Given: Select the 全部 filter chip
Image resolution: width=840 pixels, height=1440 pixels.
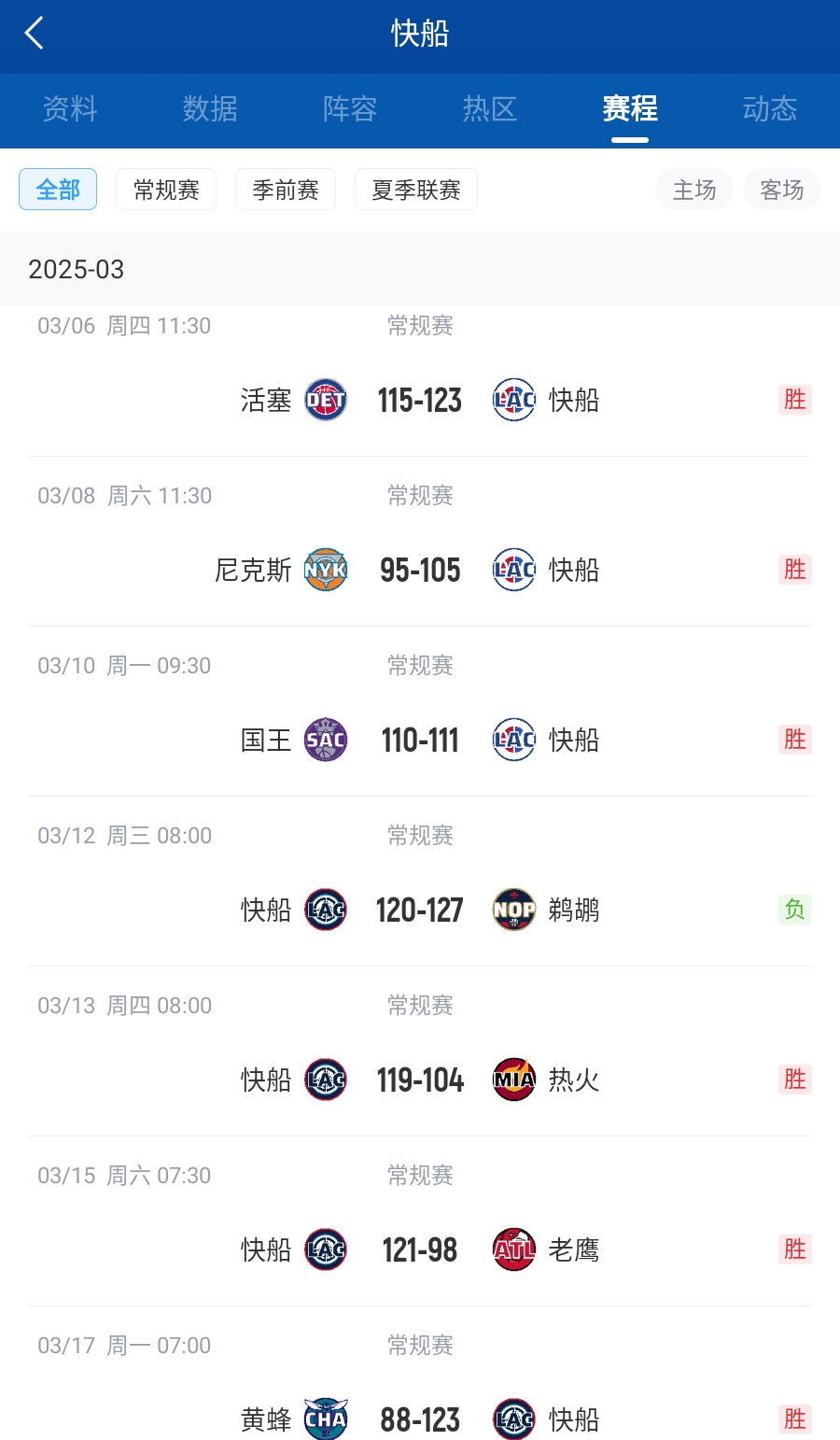Looking at the screenshot, I should [58, 190].
